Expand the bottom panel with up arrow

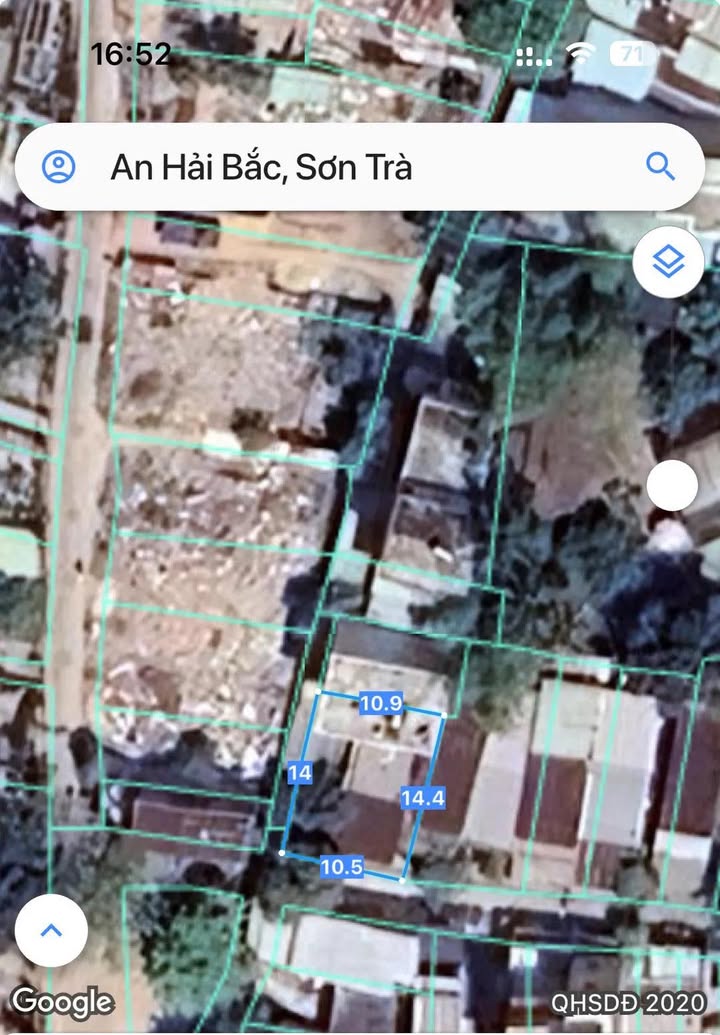click(x=51, y=930)
